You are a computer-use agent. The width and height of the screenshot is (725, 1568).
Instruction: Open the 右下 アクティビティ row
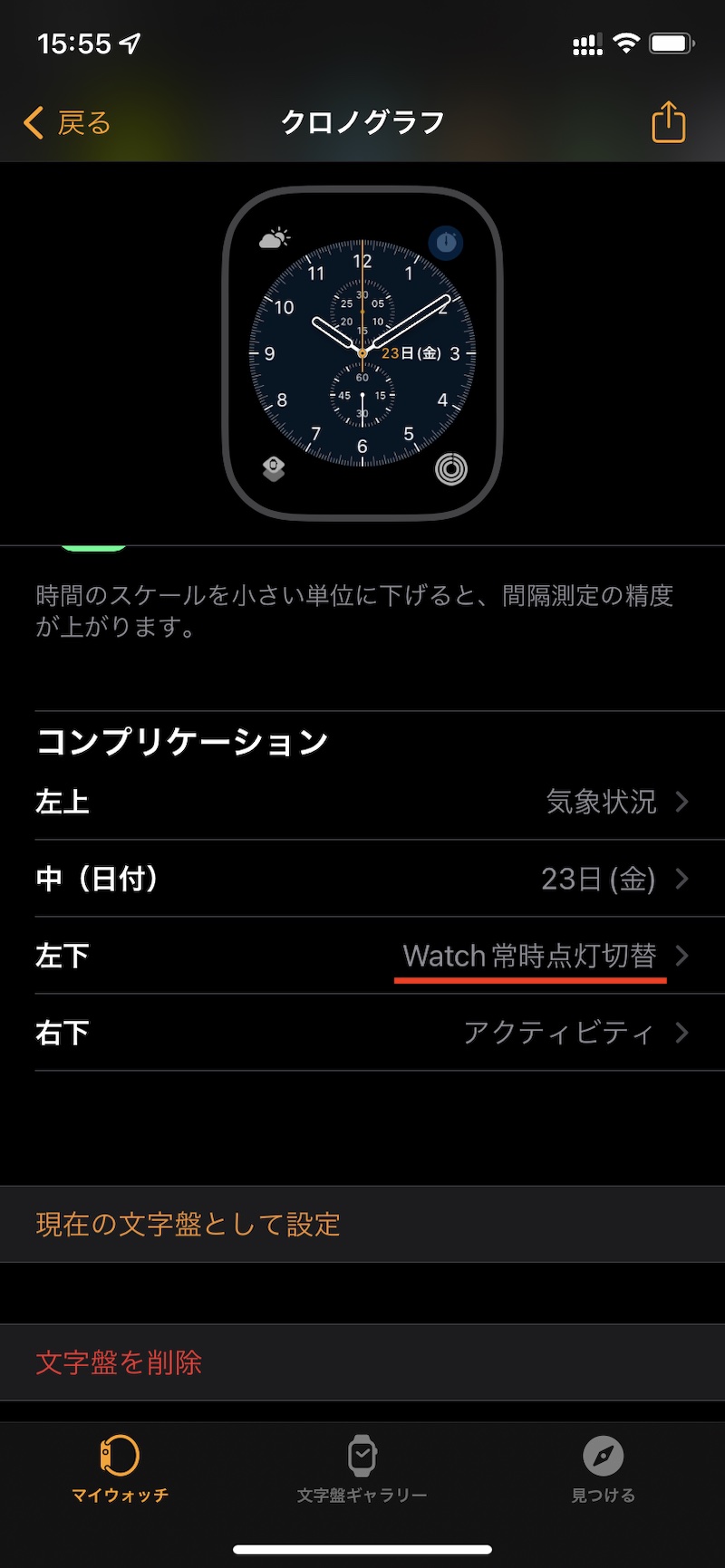(x=362, y=1033)
